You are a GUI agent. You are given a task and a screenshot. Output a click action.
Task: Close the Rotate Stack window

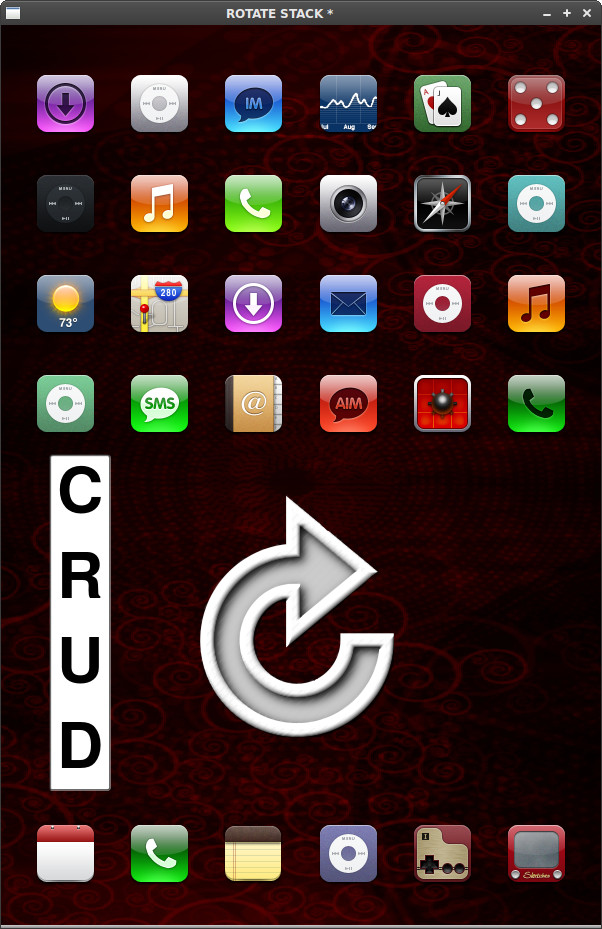(587, 13)
